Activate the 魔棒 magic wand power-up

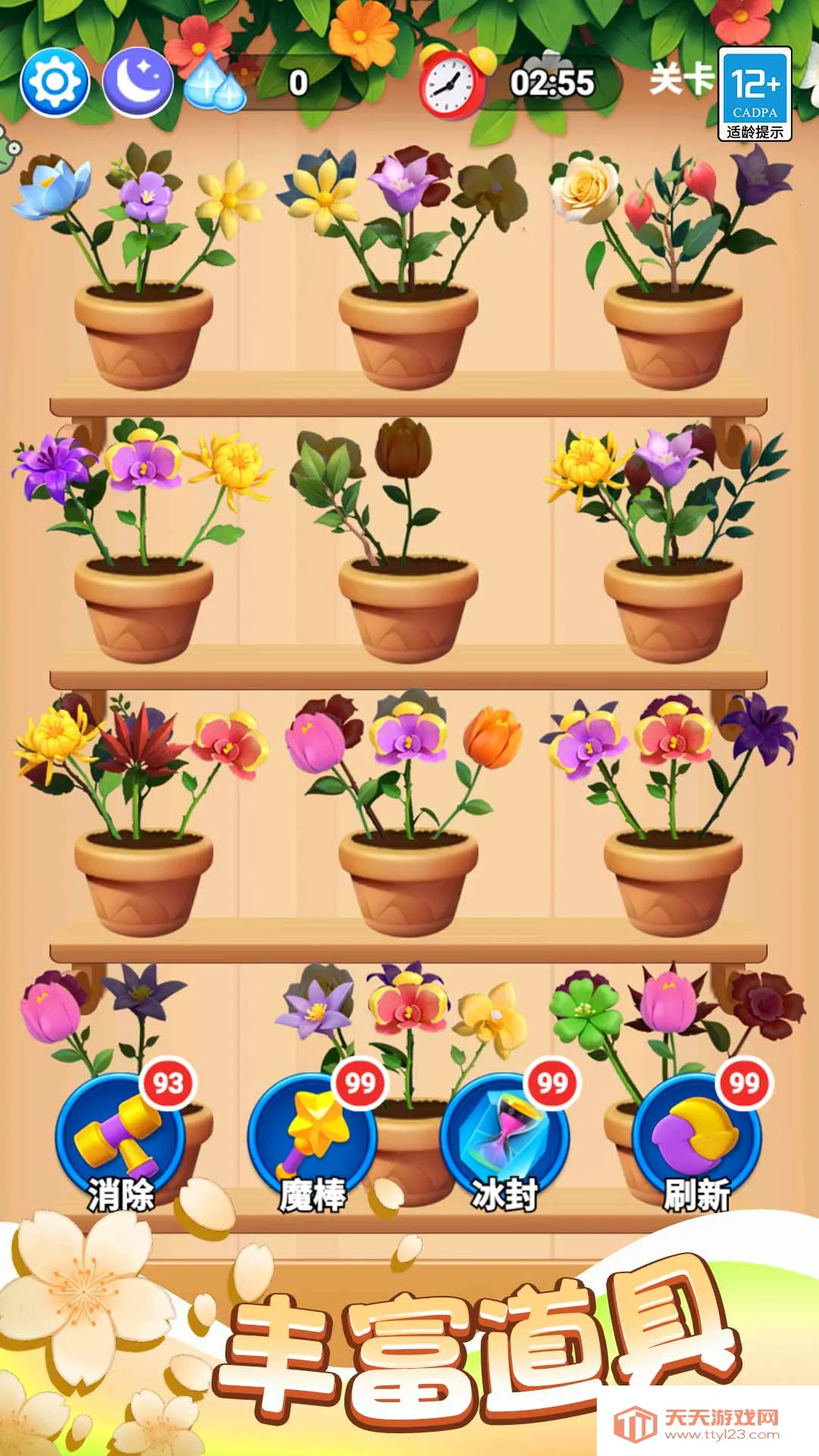(312, 1137)
